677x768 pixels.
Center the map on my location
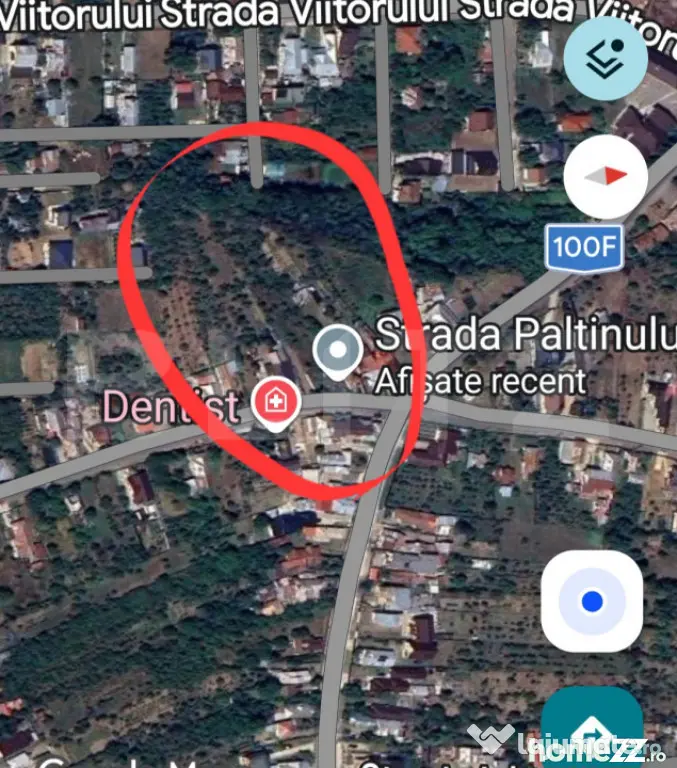(x=592, y=601)
